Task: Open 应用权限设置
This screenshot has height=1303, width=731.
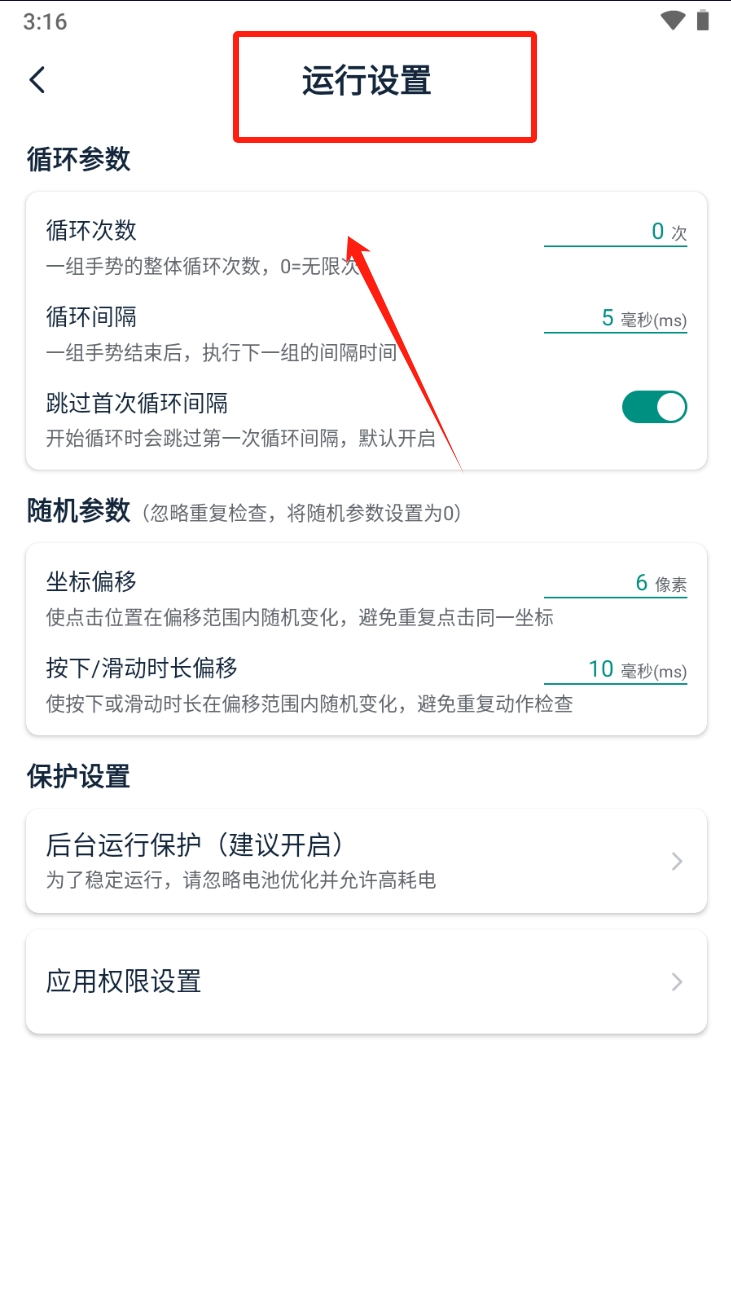Action: coord(366,982)
